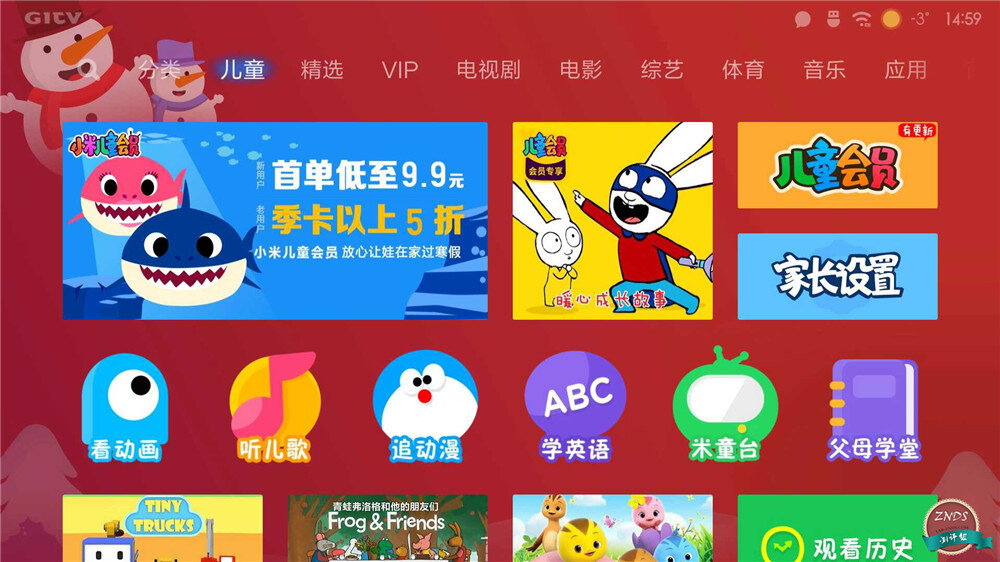Open the 儿童会员 tile
Screen dimensions: 1000x562
(x=837, y=165)
